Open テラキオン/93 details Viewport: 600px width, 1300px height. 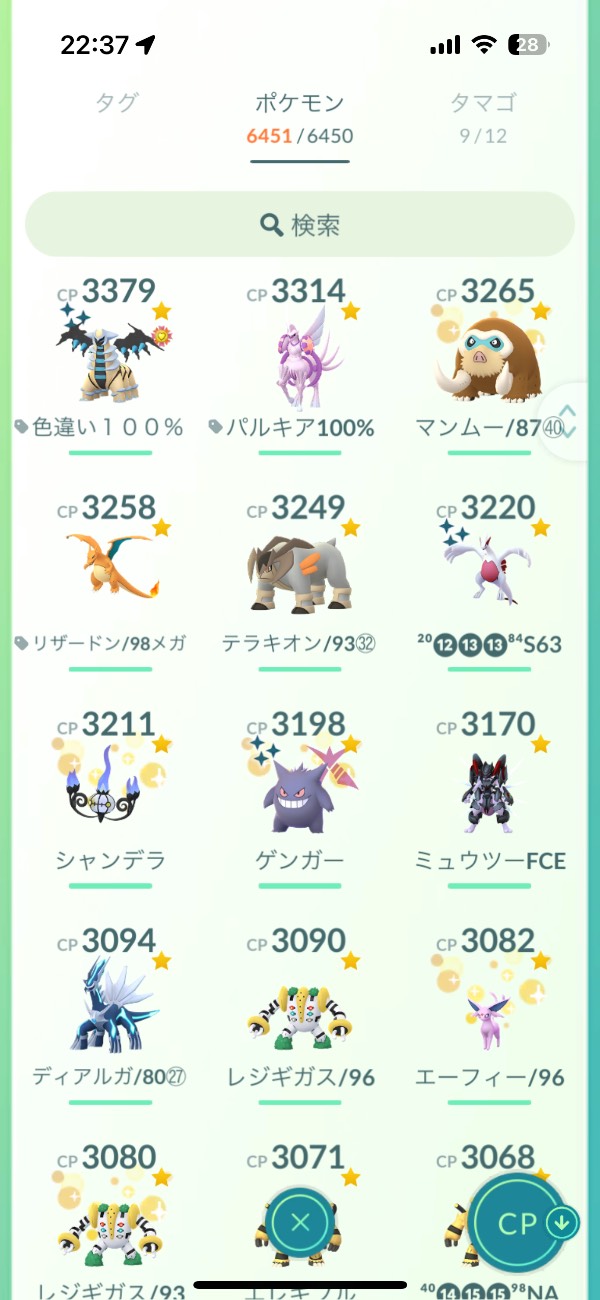[x=300, y=570]
